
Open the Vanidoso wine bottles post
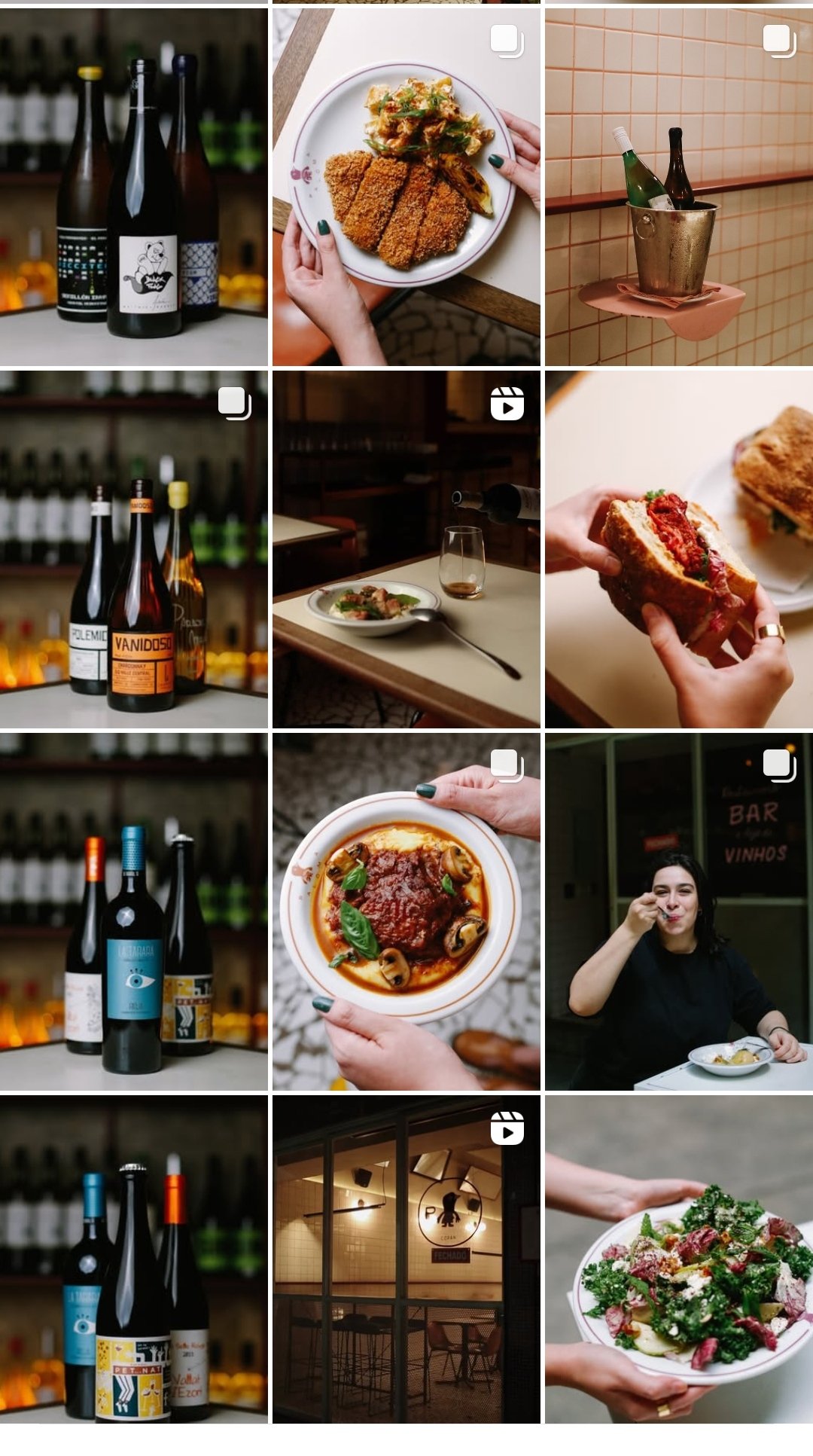pyautogui.click(x=133, y=549)
